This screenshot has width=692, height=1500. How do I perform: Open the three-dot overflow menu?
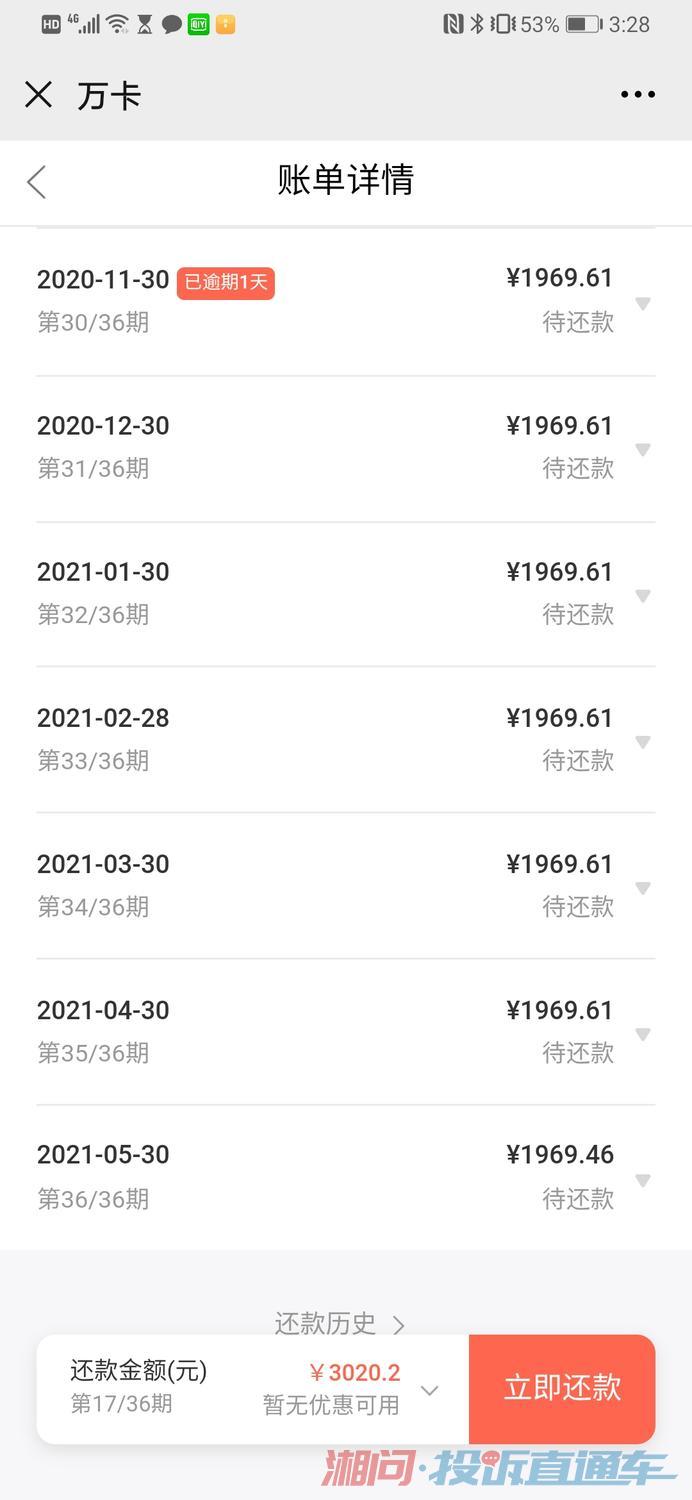[637, 95]
